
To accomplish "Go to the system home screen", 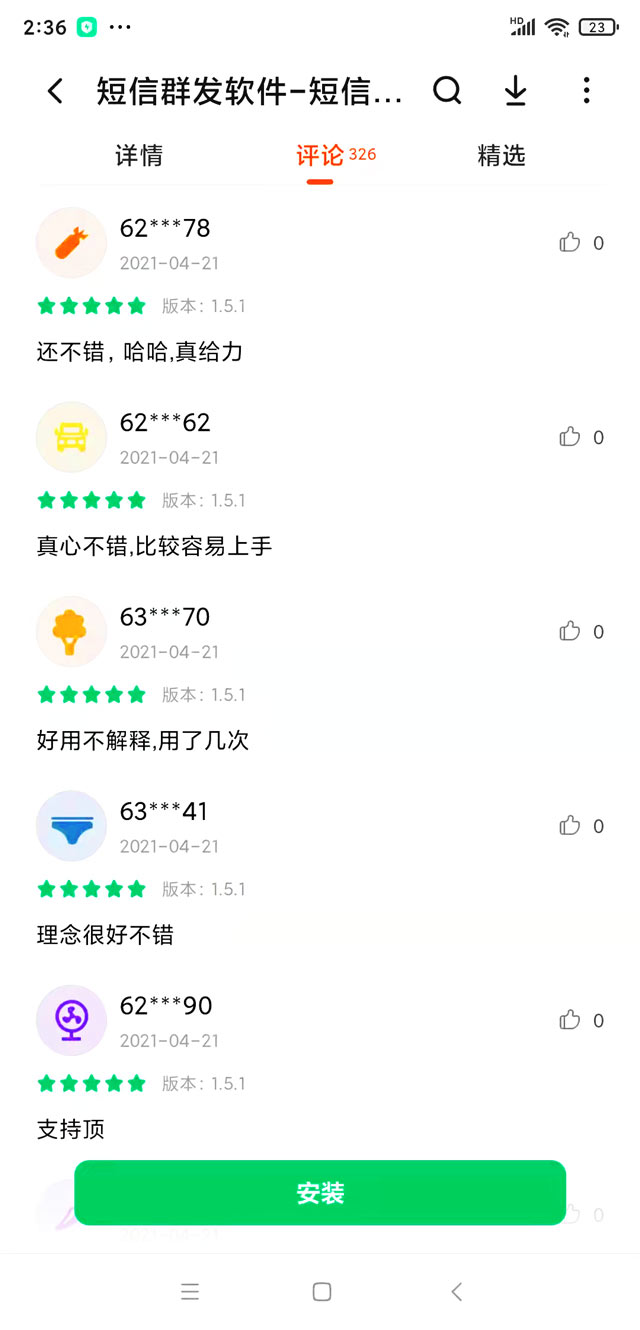I will [321, 1292].
